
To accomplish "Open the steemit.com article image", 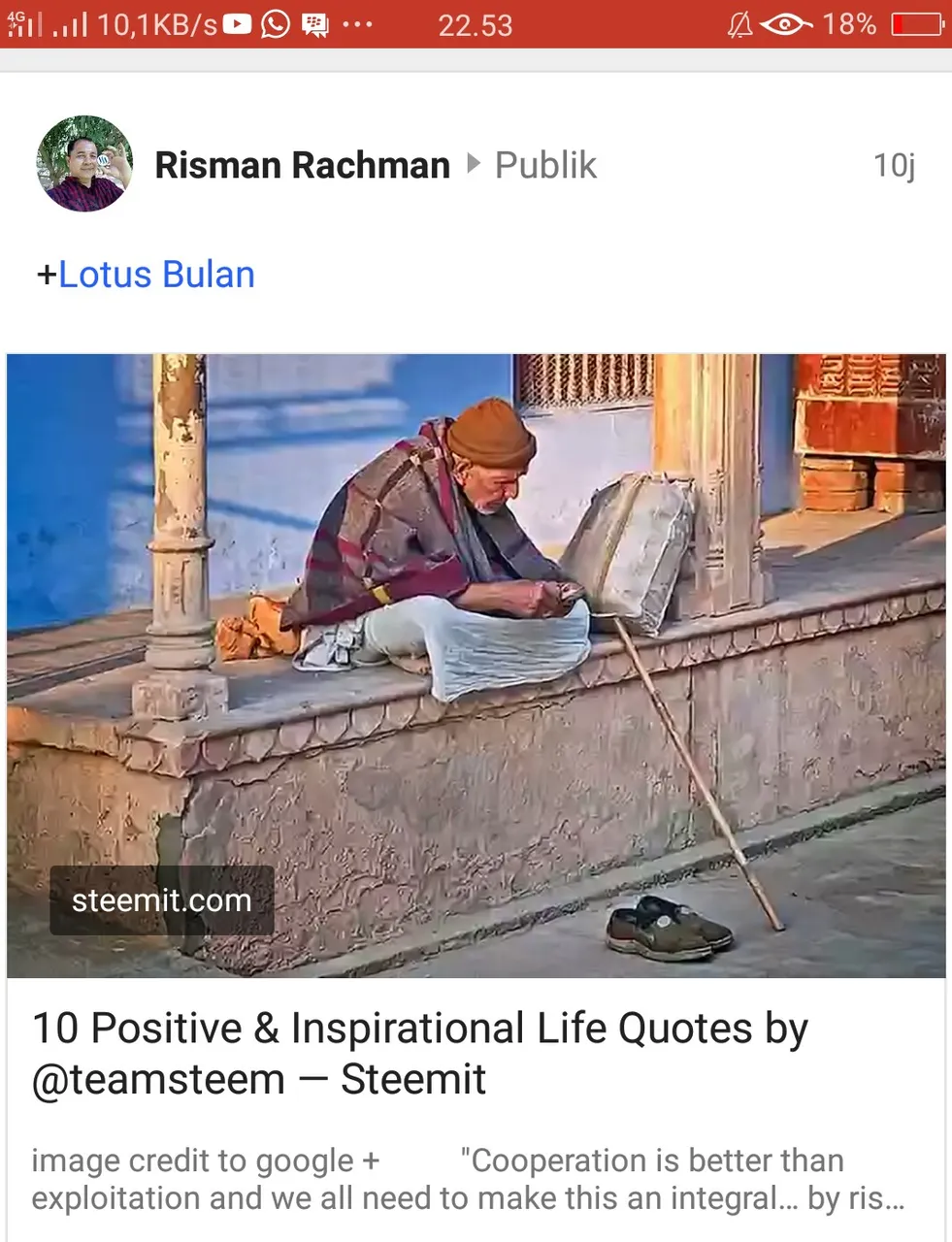I will click(476, 665).
